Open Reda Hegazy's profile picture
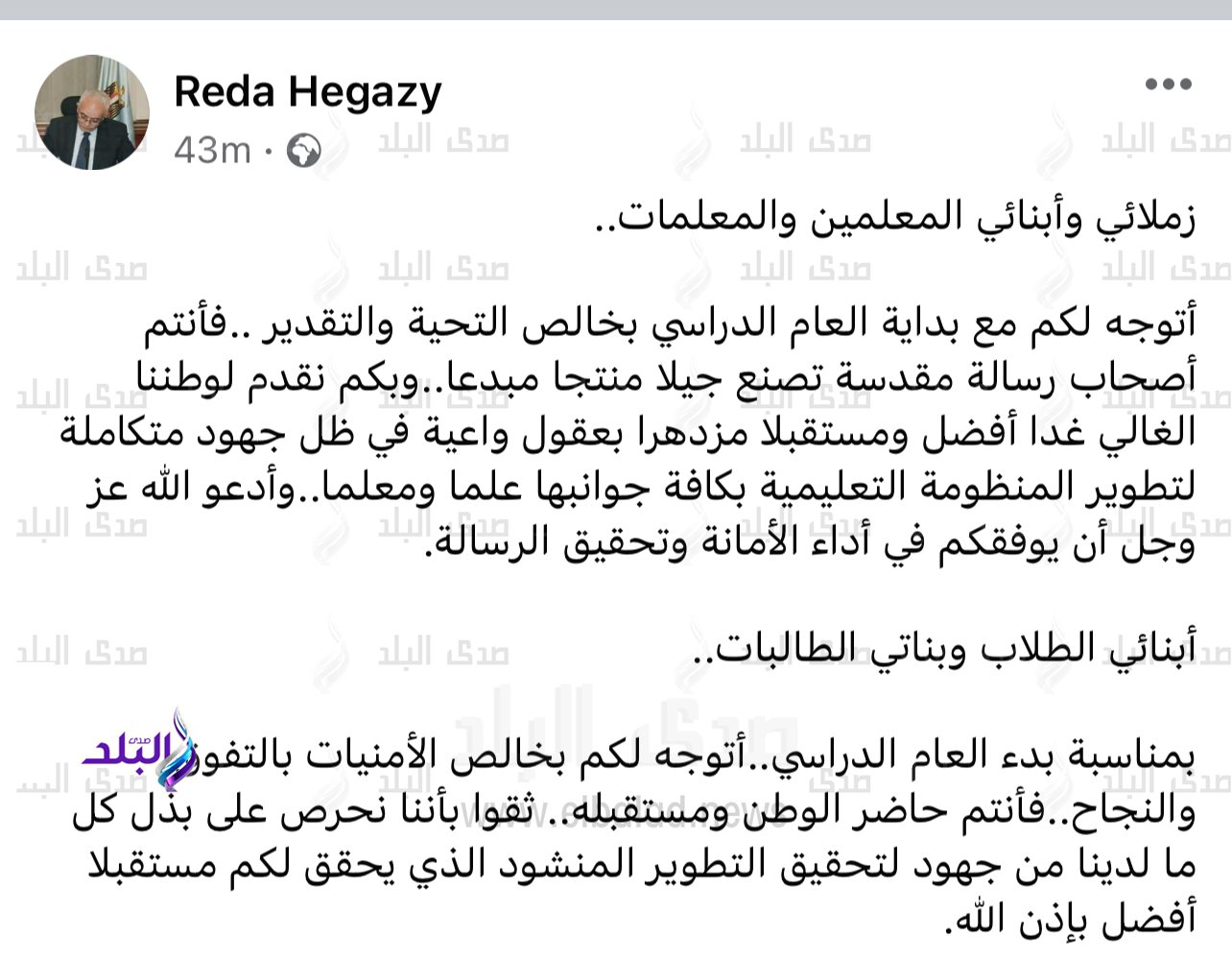Image resolution: width=1232 pixels, height=959 pixels. pyautogui.click(x=92, y=112)
